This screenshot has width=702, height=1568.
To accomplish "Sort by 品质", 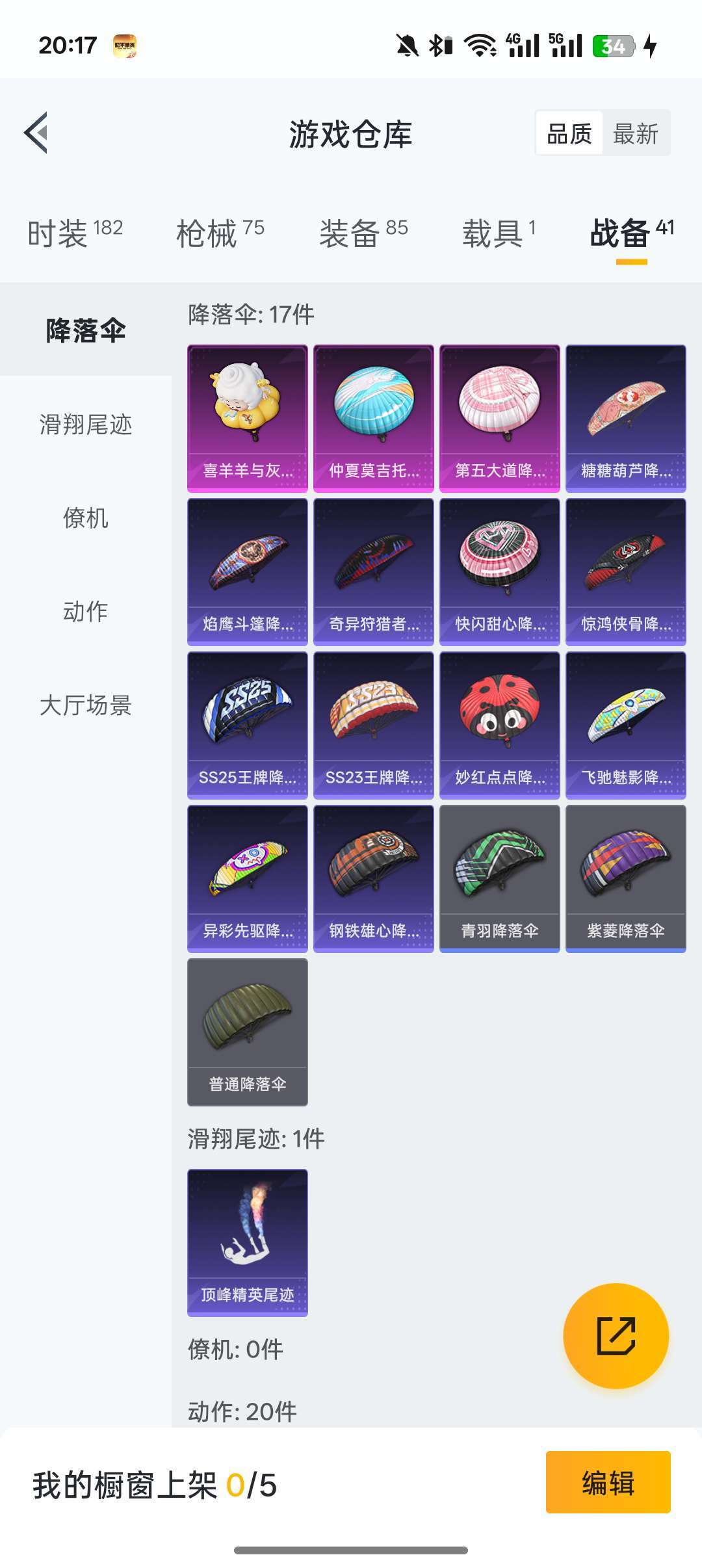I will click(569, 134).
